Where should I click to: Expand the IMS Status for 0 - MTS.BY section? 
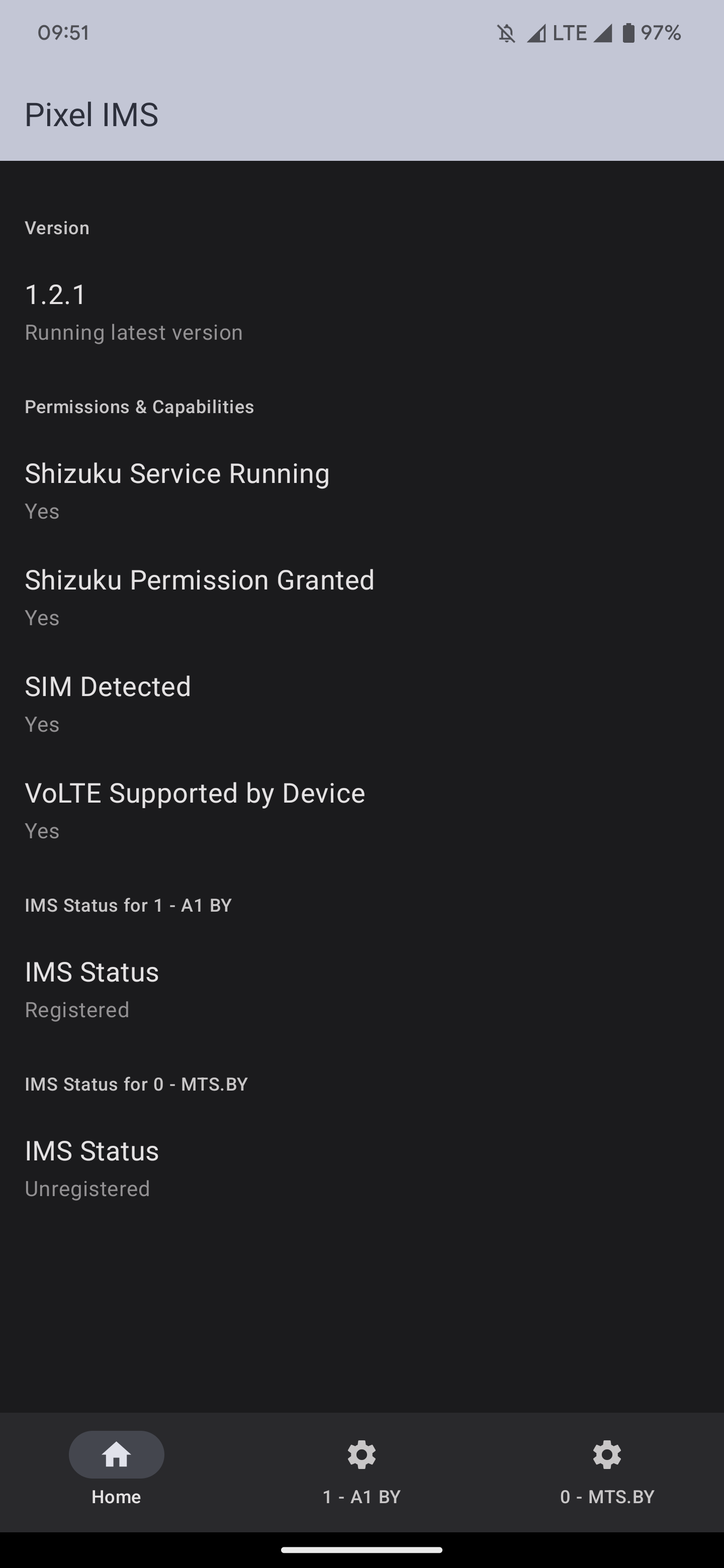(136, 1084)
